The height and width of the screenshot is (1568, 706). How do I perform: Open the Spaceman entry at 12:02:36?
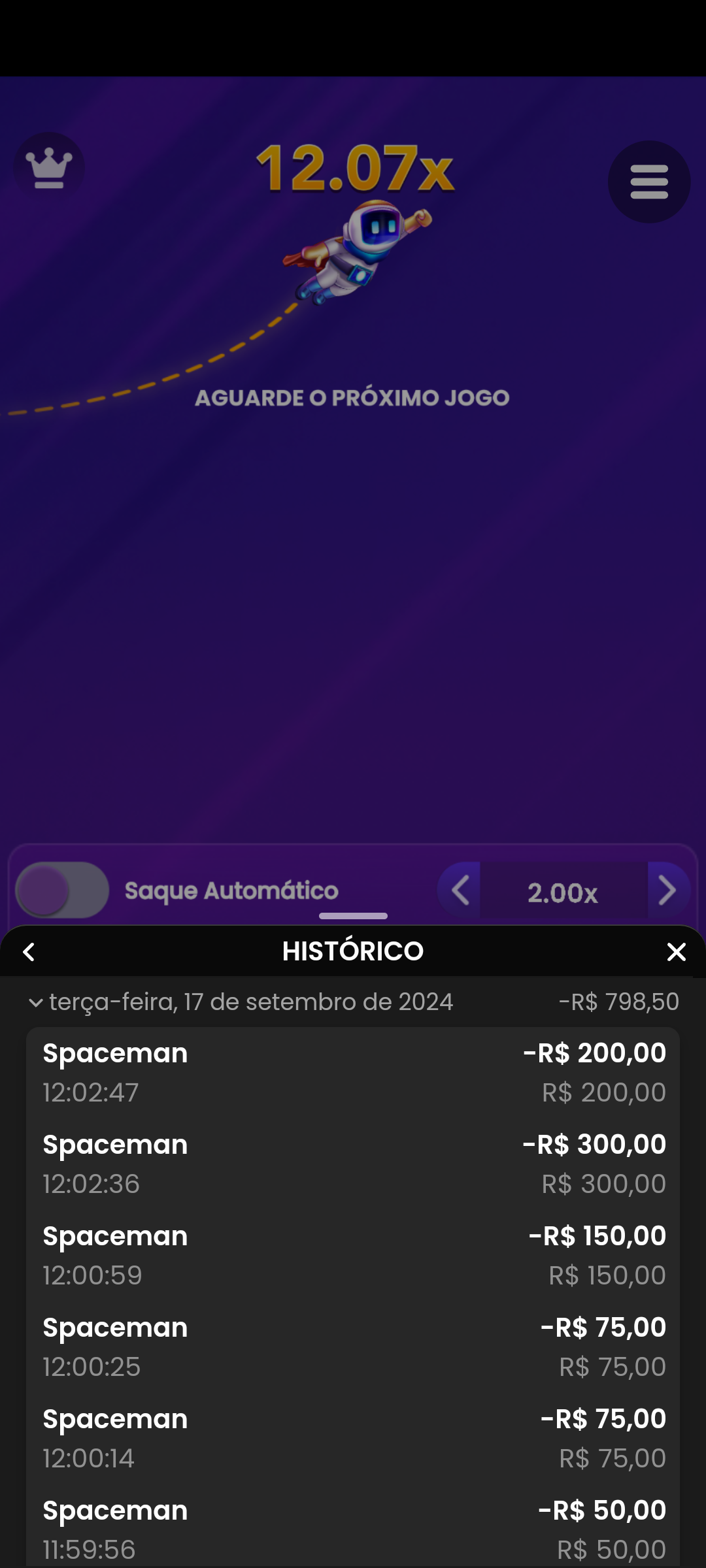353,1164
